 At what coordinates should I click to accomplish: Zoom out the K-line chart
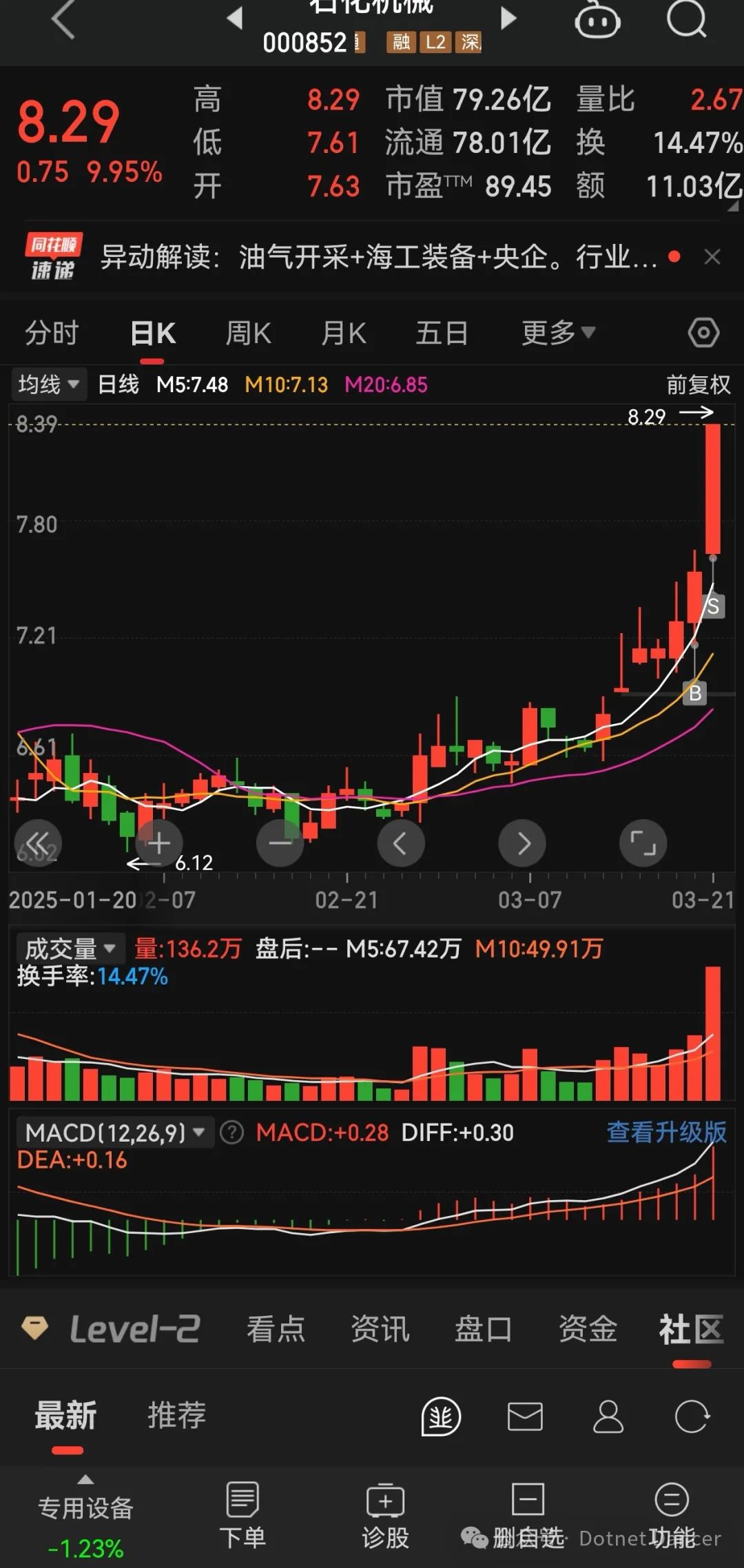(x=280, y=843)
